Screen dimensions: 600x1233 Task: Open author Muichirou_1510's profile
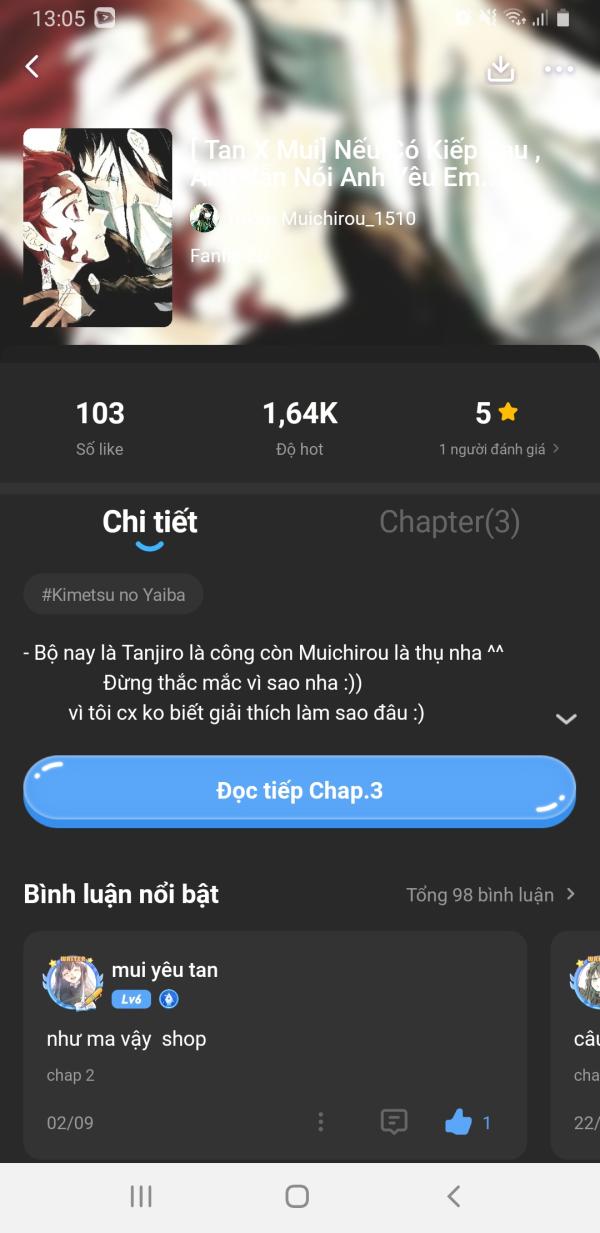(x=302, y=218)
